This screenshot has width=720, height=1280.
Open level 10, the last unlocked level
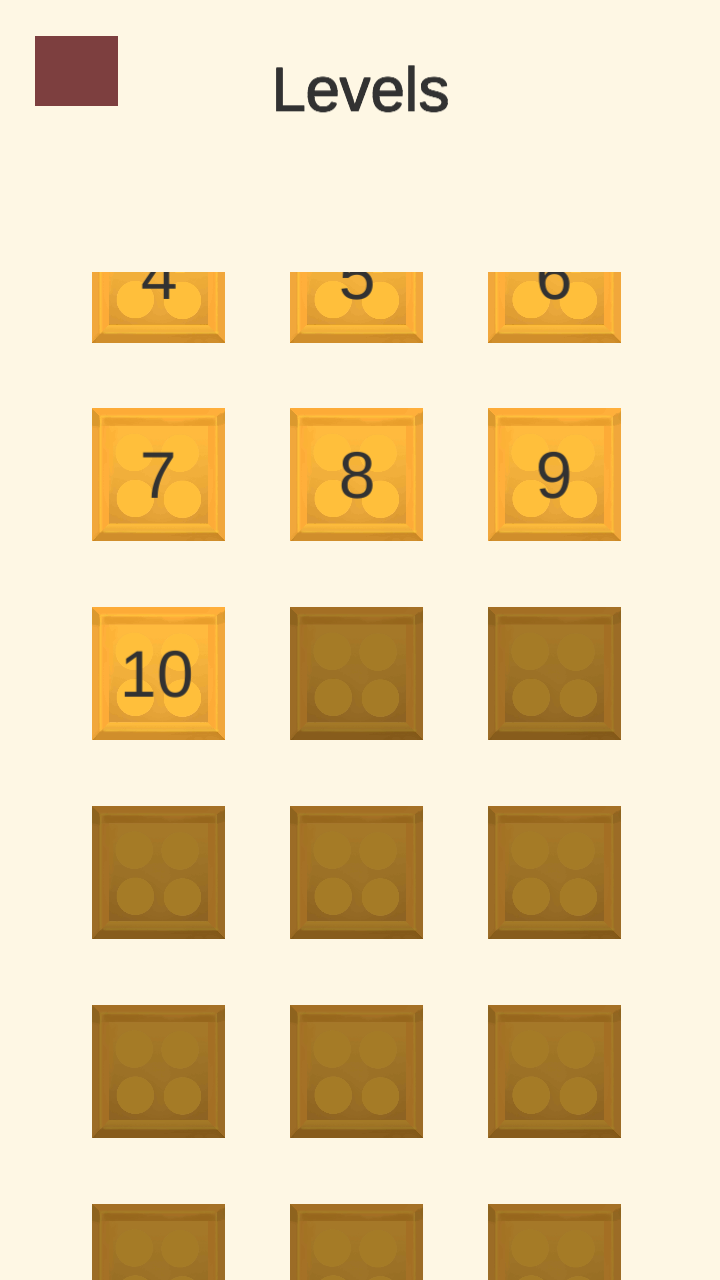tap(158, 672)
